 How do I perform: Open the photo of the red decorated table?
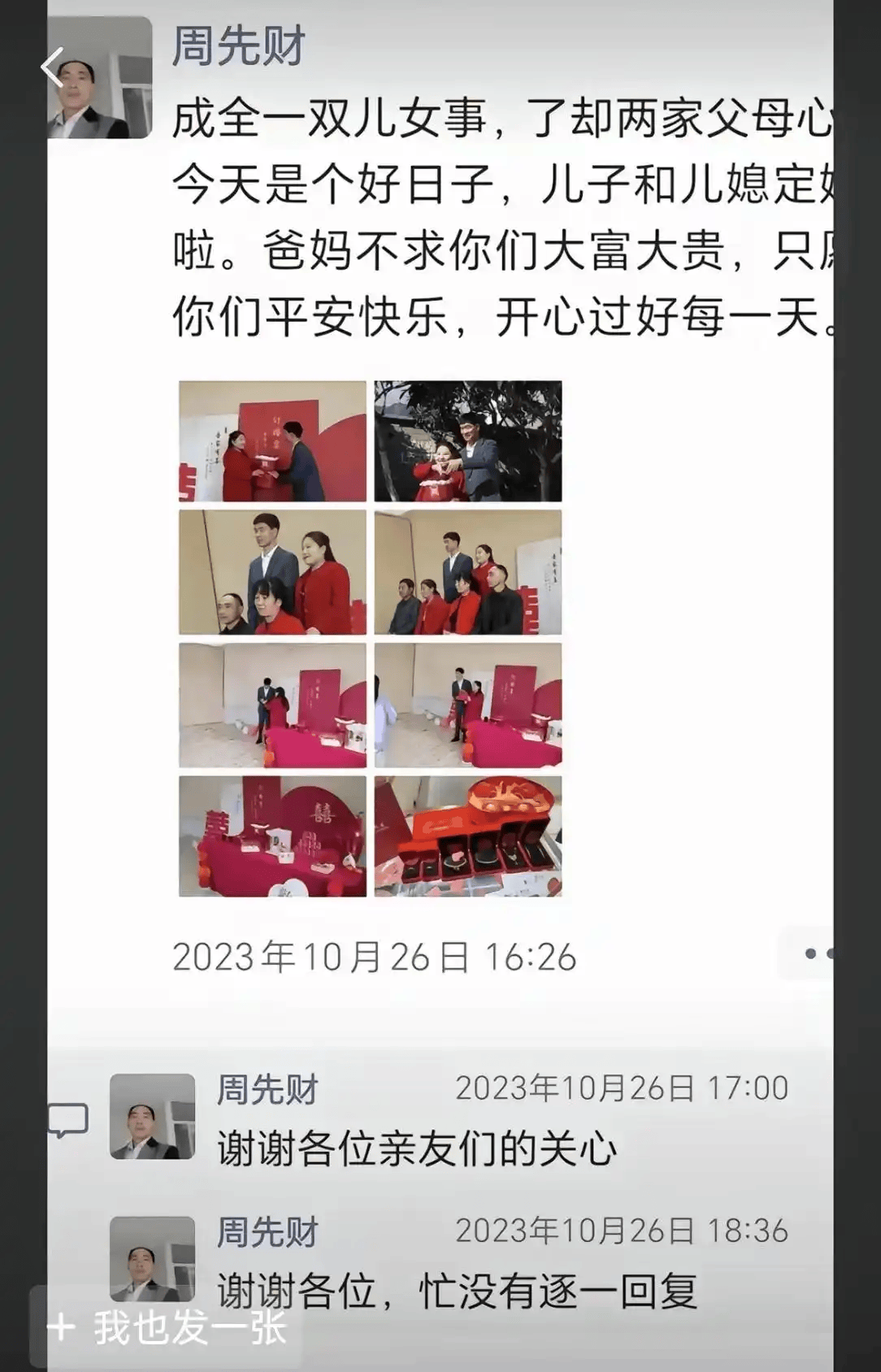pyautogui.click(x=272, y=836)
